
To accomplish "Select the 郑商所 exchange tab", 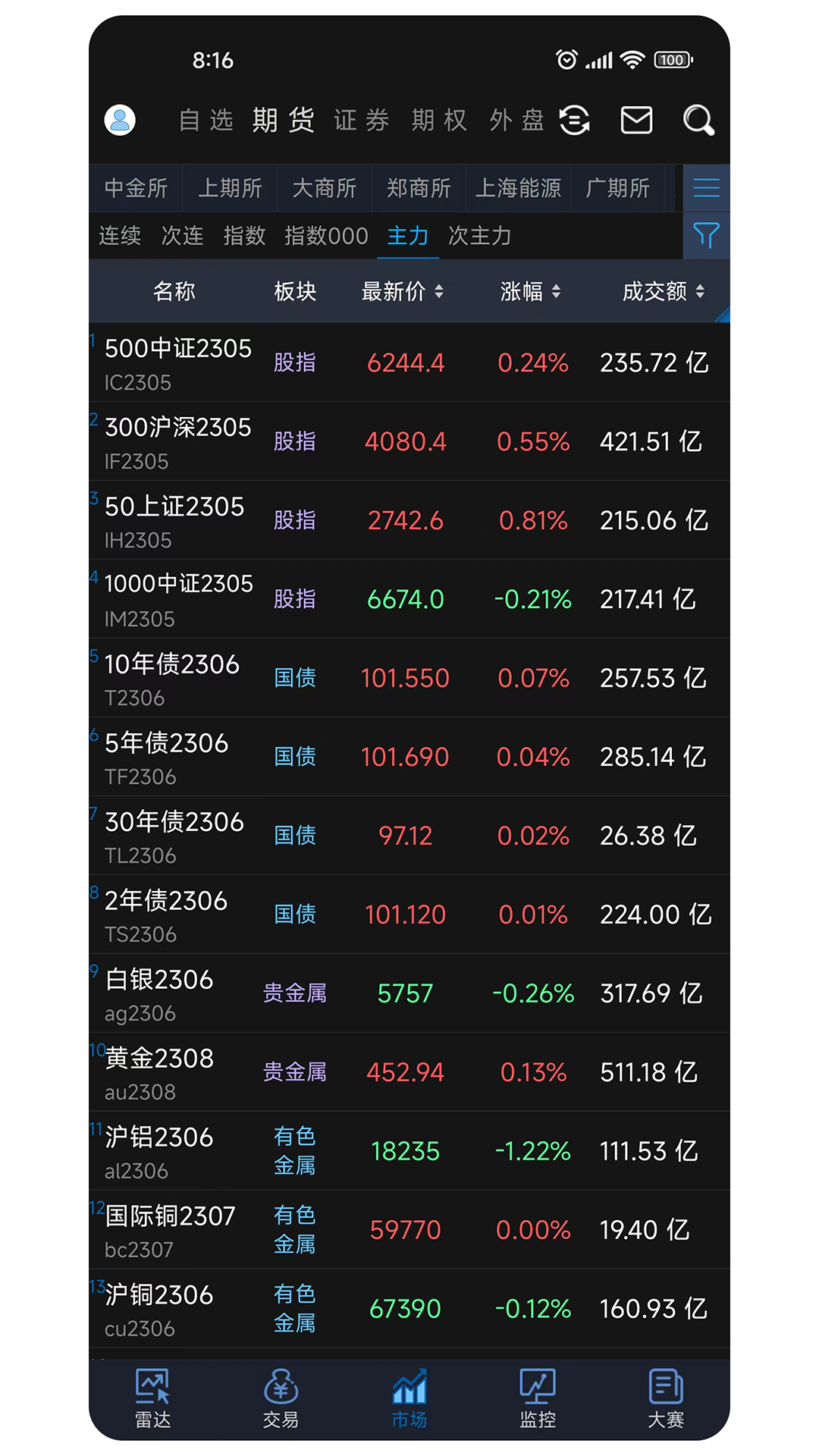I will 419,188.
